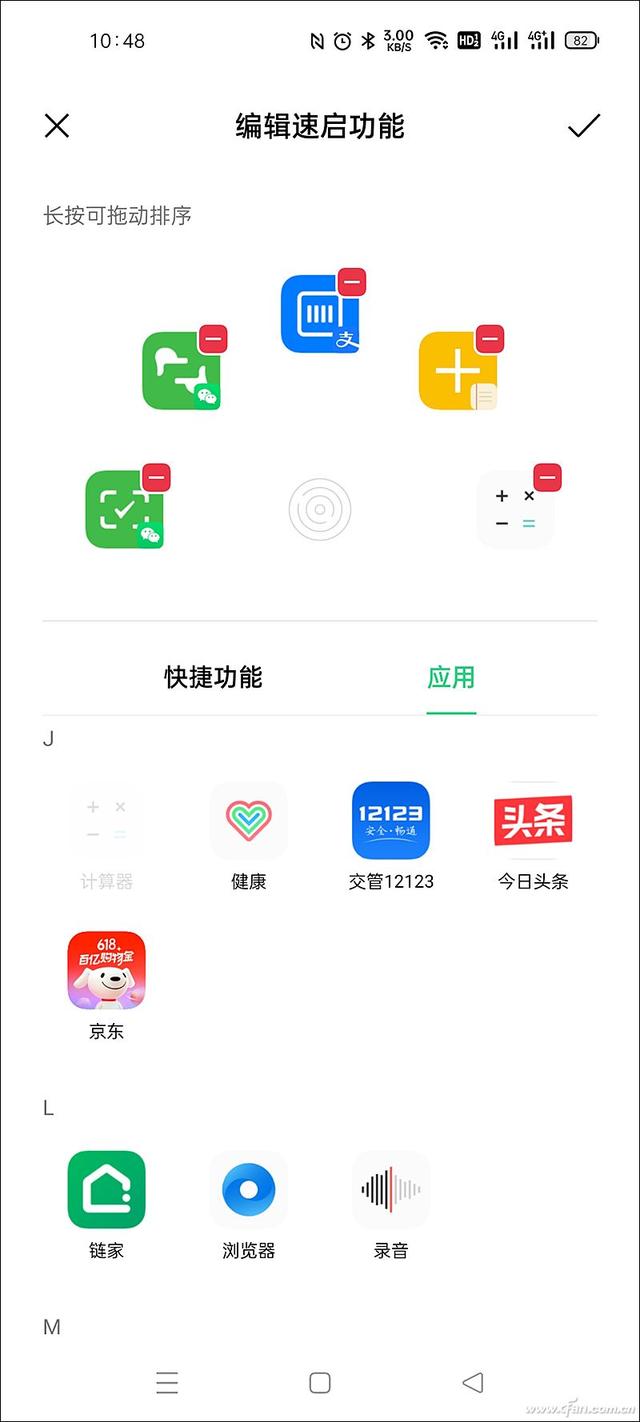Return to the home screen
640x1422 pixels.
pos(320,1382)
